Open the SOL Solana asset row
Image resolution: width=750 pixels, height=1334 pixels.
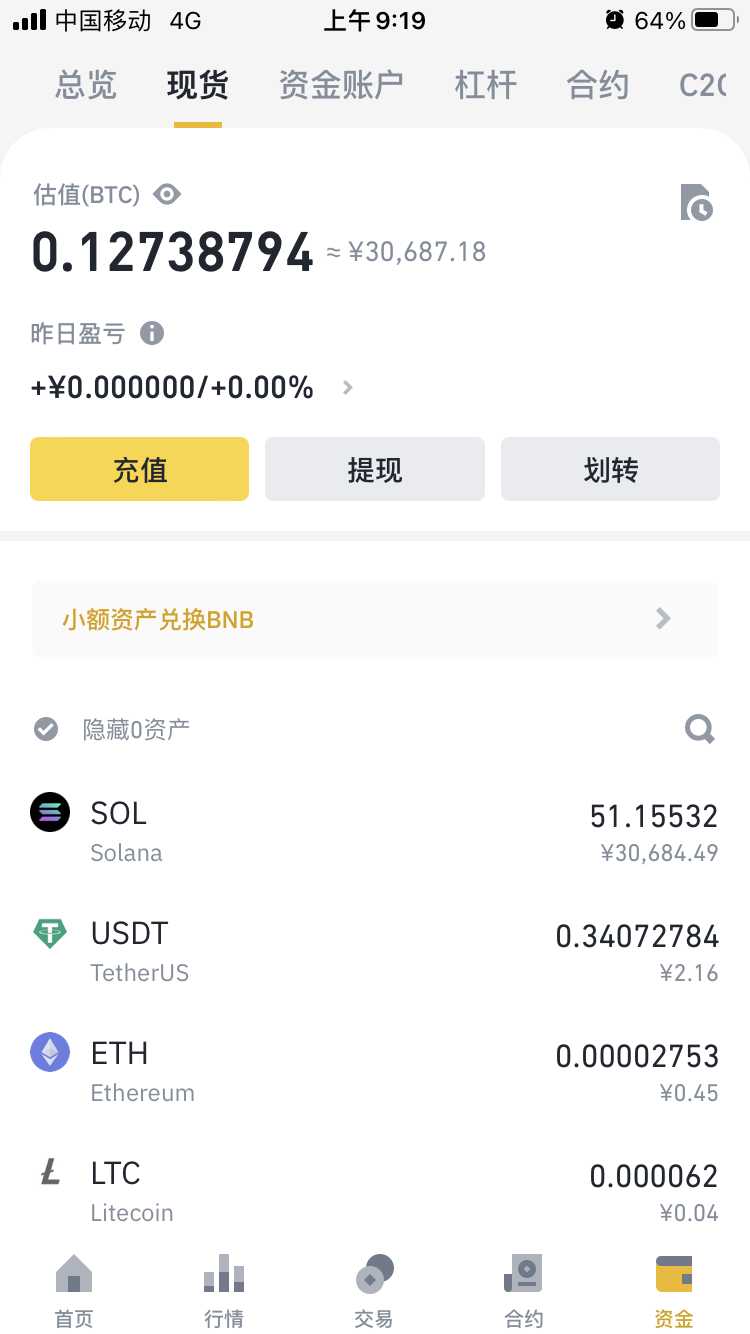375,831
